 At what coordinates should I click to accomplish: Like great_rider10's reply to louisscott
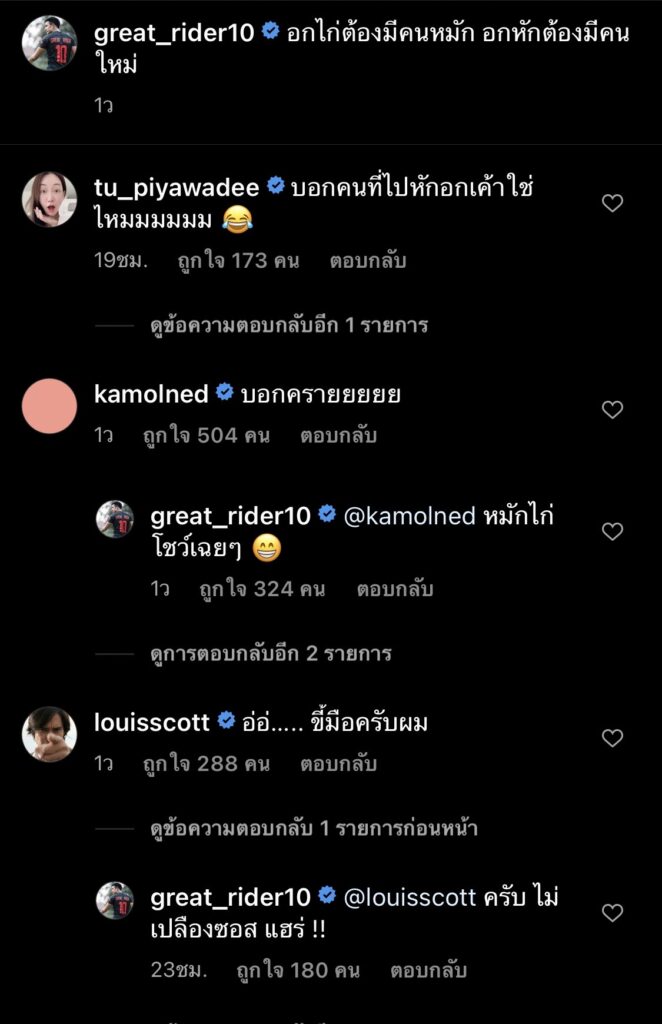tap(612, 912)
